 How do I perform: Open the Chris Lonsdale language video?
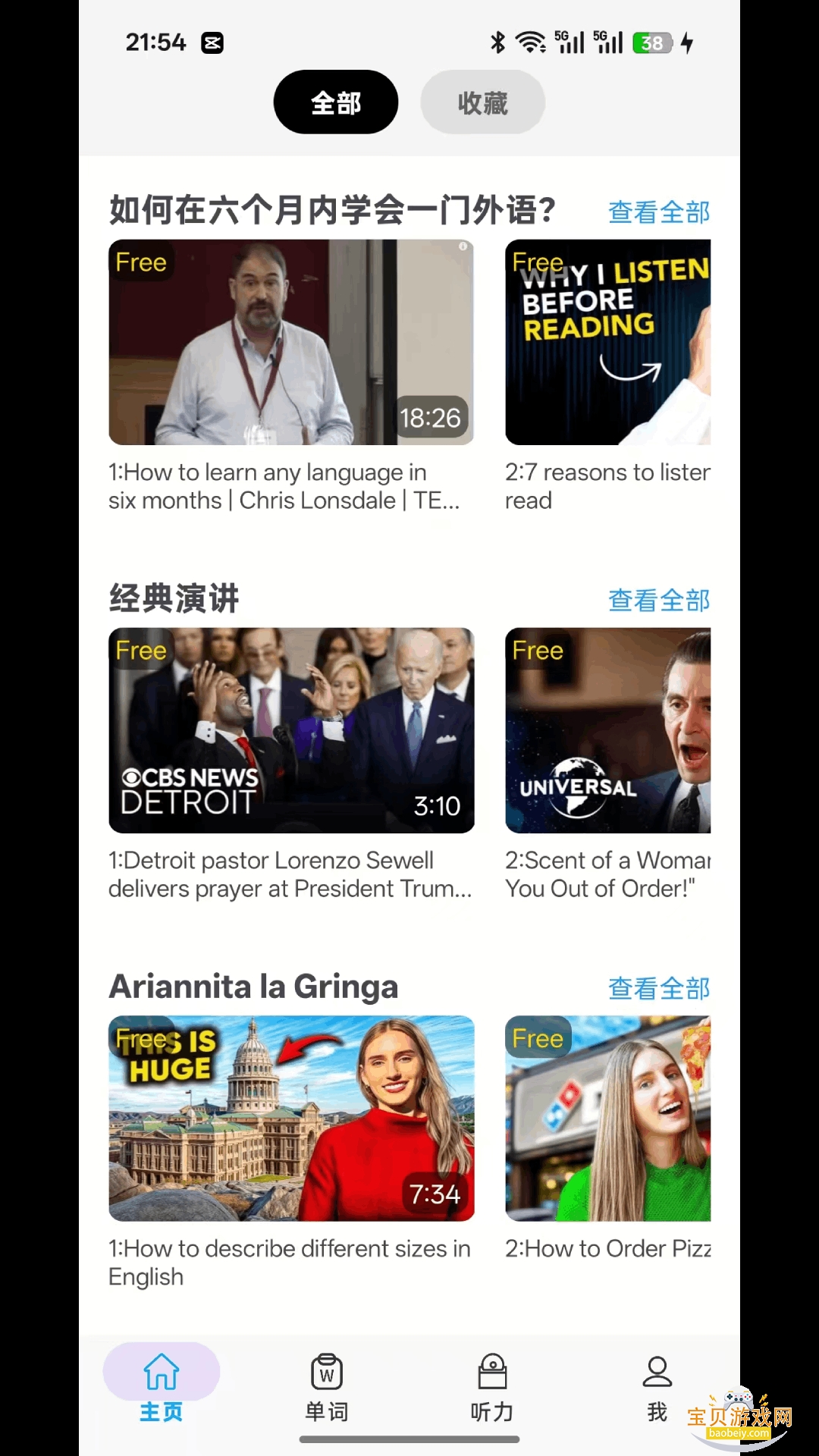[291, 343]
